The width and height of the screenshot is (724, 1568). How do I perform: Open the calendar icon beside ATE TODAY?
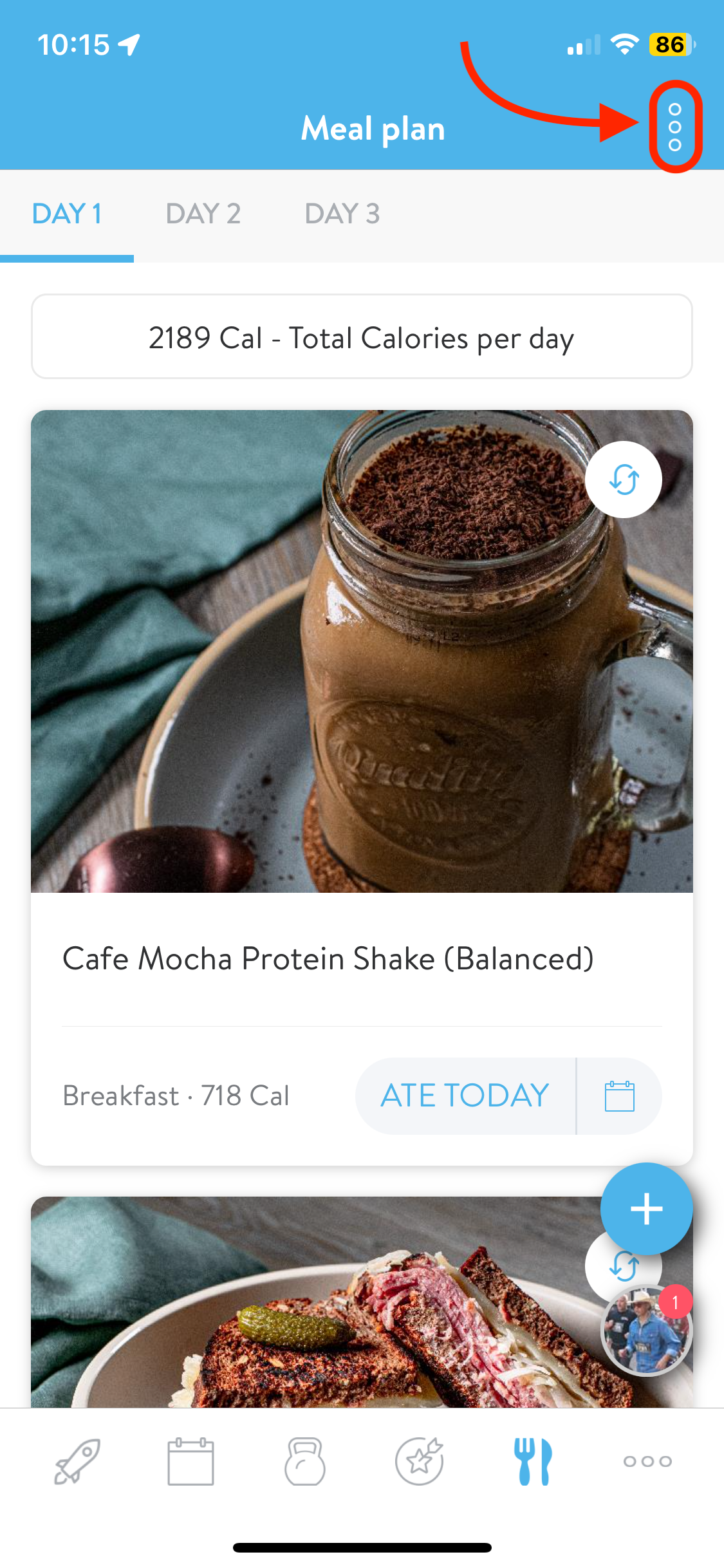pyautogui.click(x=619, y=1096)
